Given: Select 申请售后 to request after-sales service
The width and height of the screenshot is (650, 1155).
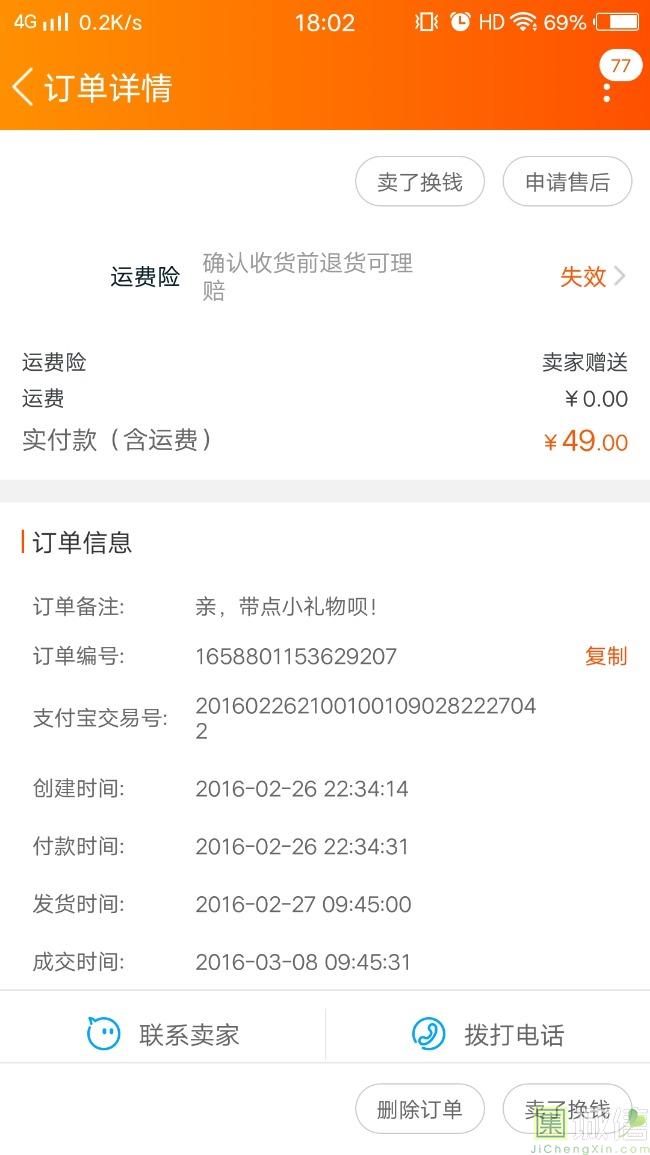Looking at the screenshot, I should [567, 181].
